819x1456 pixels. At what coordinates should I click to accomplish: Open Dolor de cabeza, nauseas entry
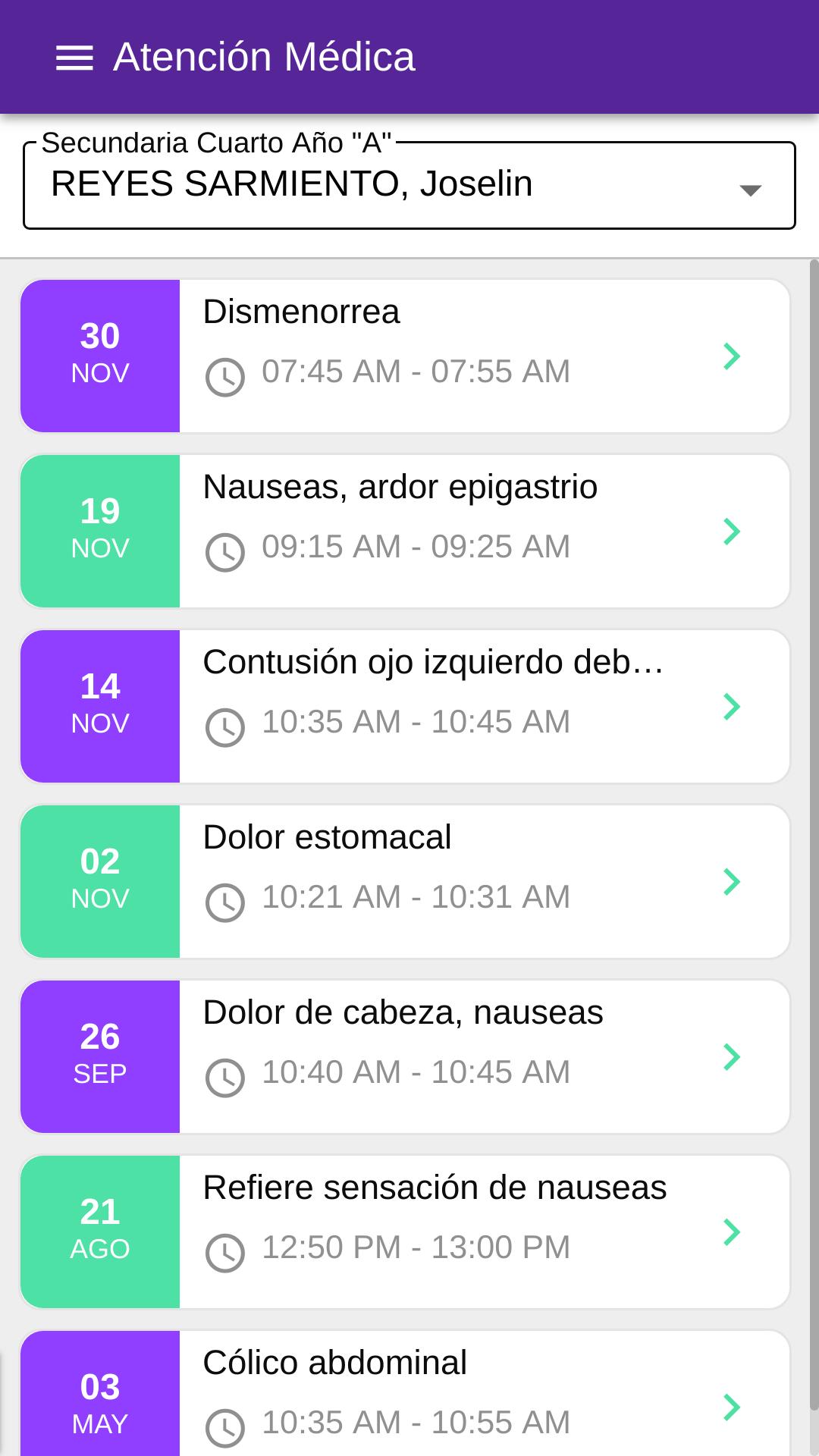[405, 1057]
